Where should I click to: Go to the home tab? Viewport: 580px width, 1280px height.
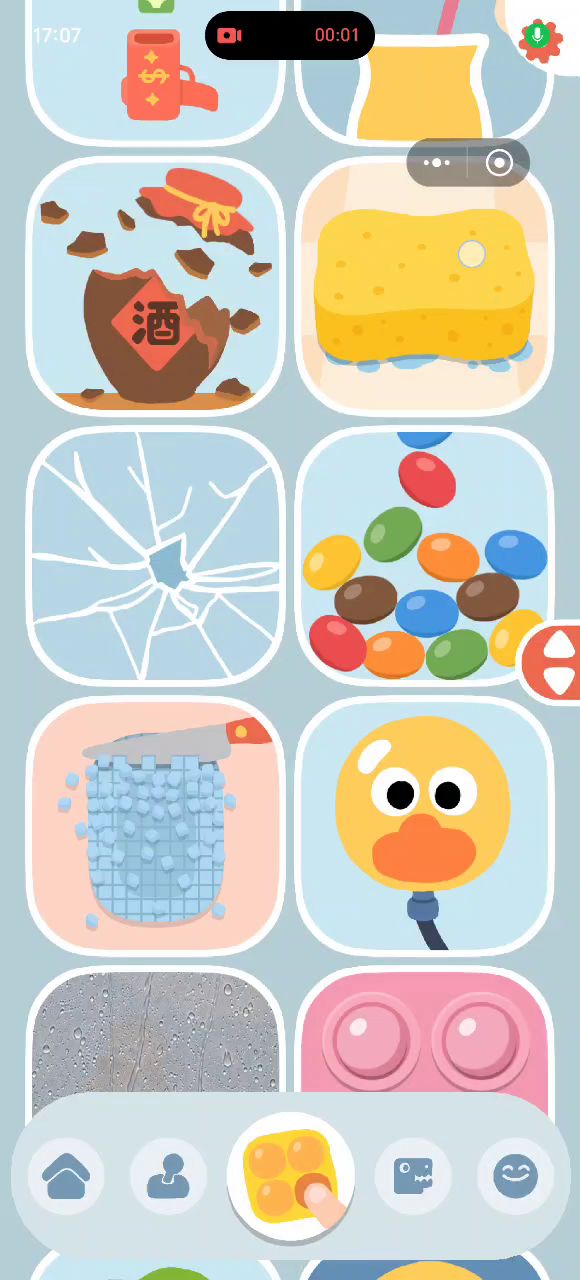(x=66, y=1176)
